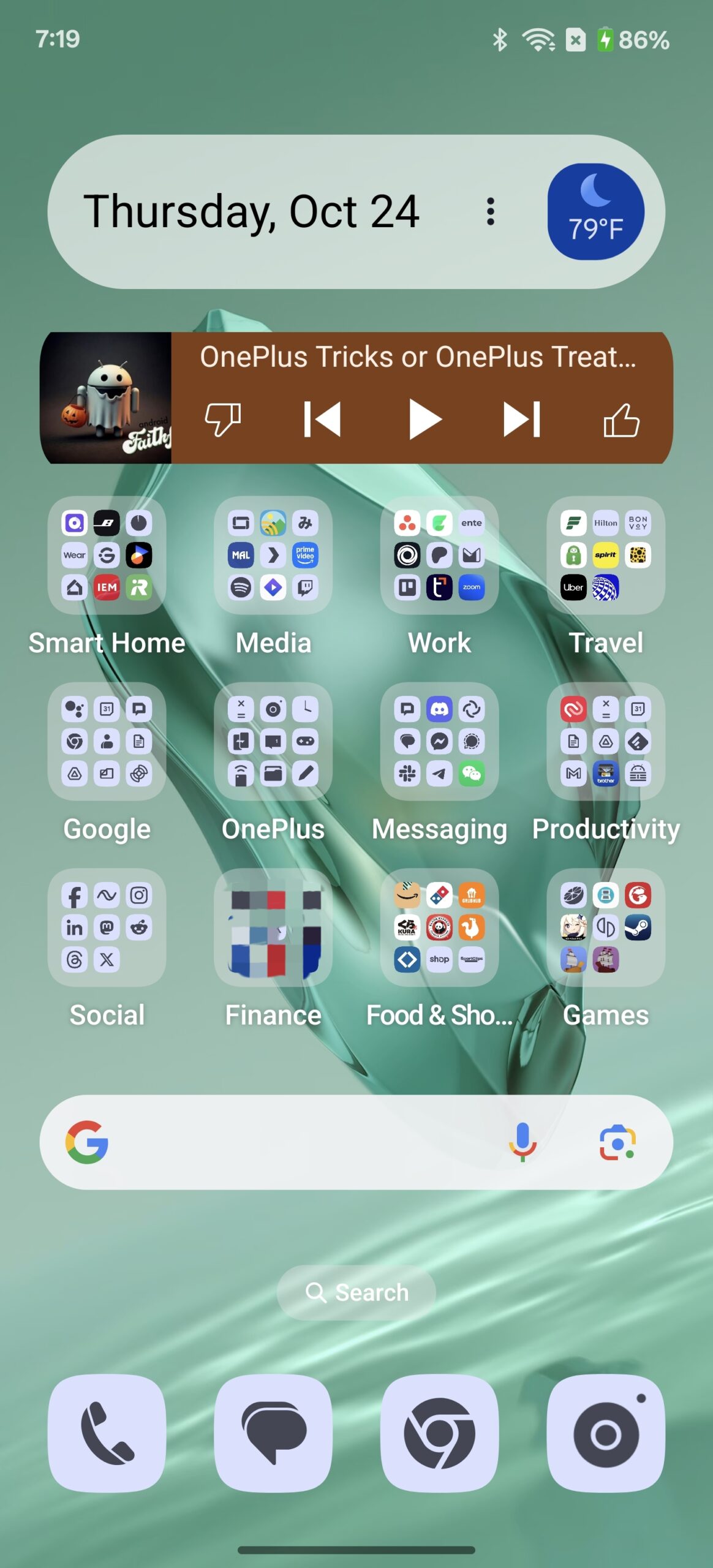Start a Google voice search

tap(522, 1142)
